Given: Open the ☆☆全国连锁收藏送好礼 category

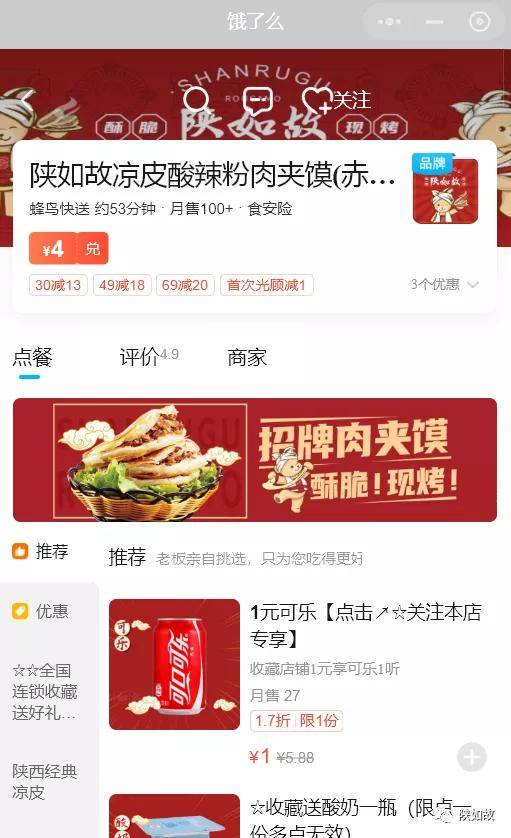Looking at the screenshot, I should (x=45, y=692).
